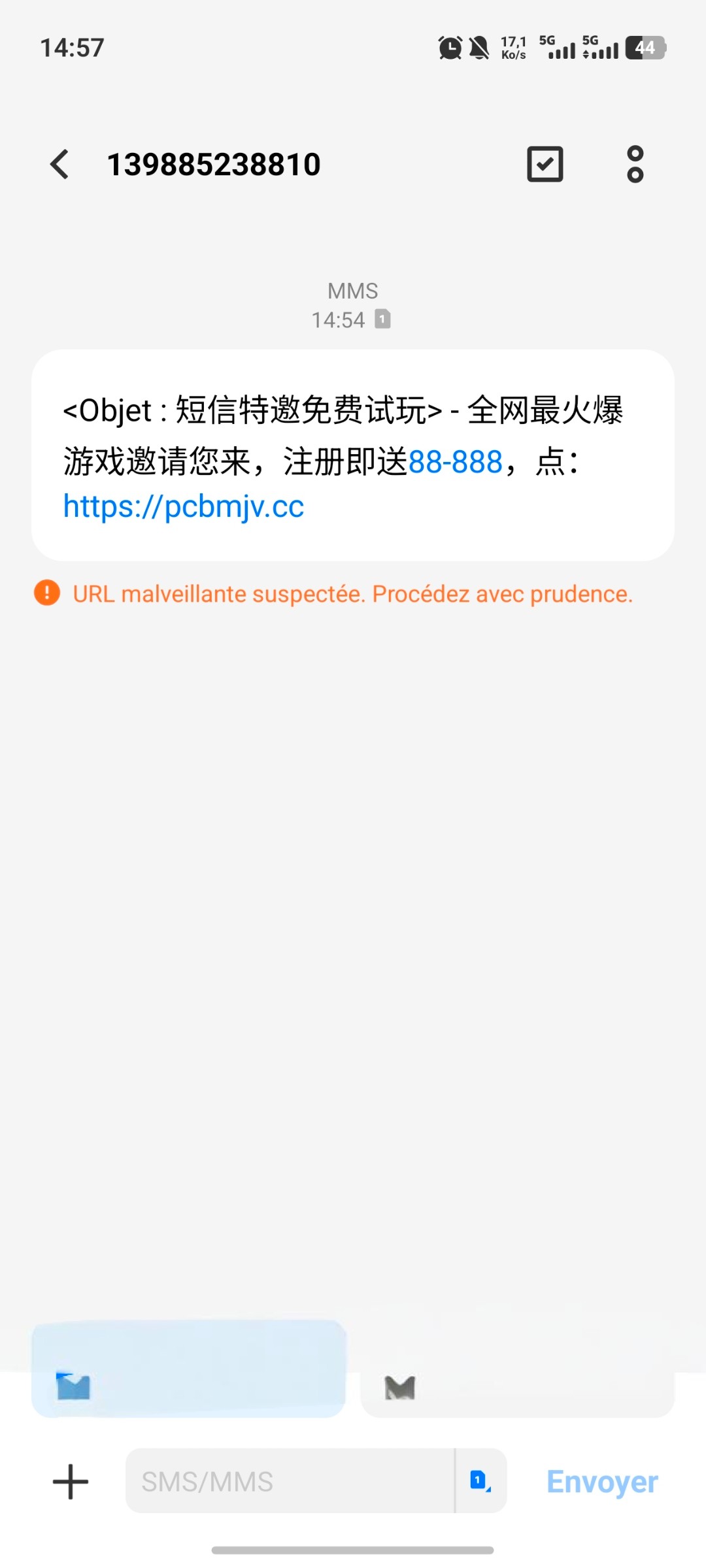This screenshot has height=1568, width=706.
Task: Tap the 88-888 number link
Action: coord(455,462)
